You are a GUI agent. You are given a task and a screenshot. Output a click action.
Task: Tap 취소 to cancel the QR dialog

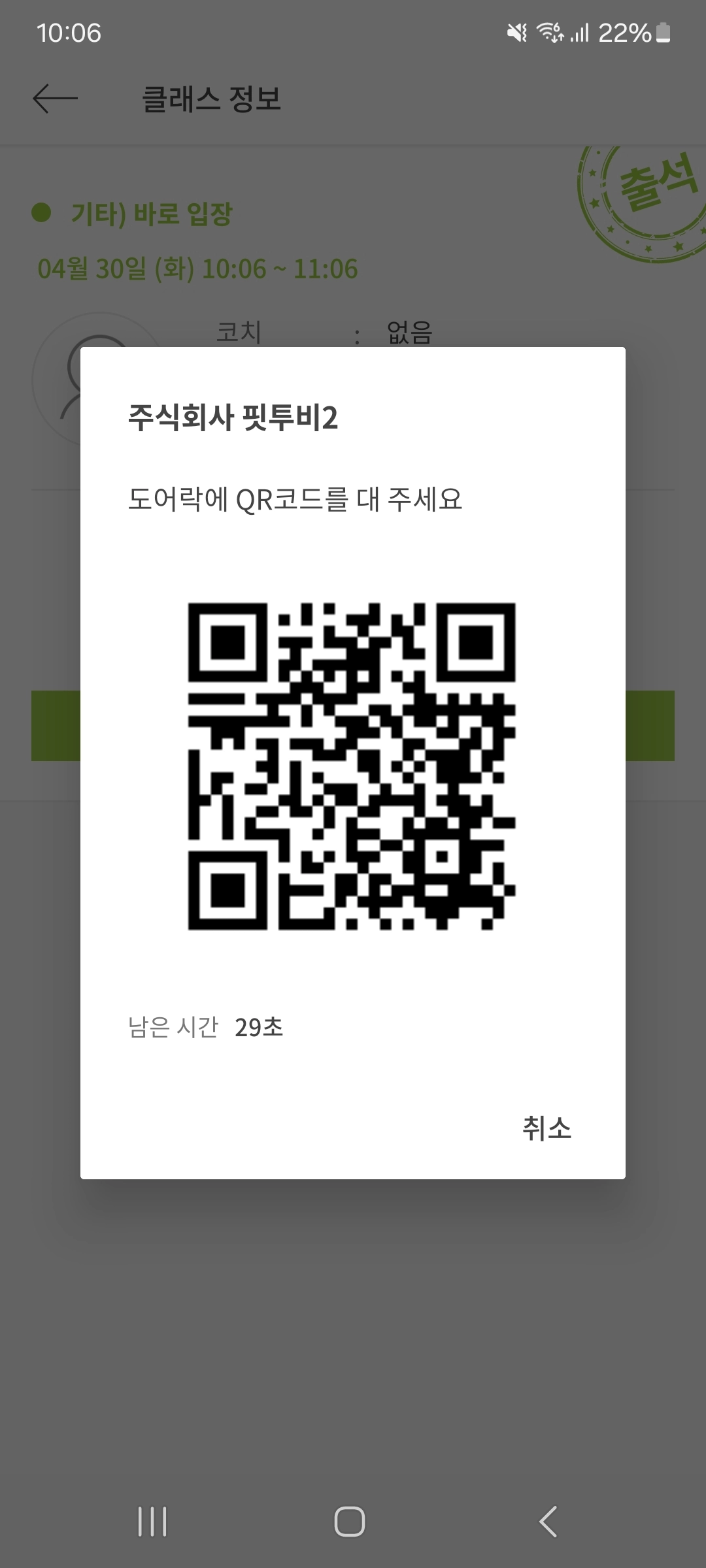point(546,1128)
